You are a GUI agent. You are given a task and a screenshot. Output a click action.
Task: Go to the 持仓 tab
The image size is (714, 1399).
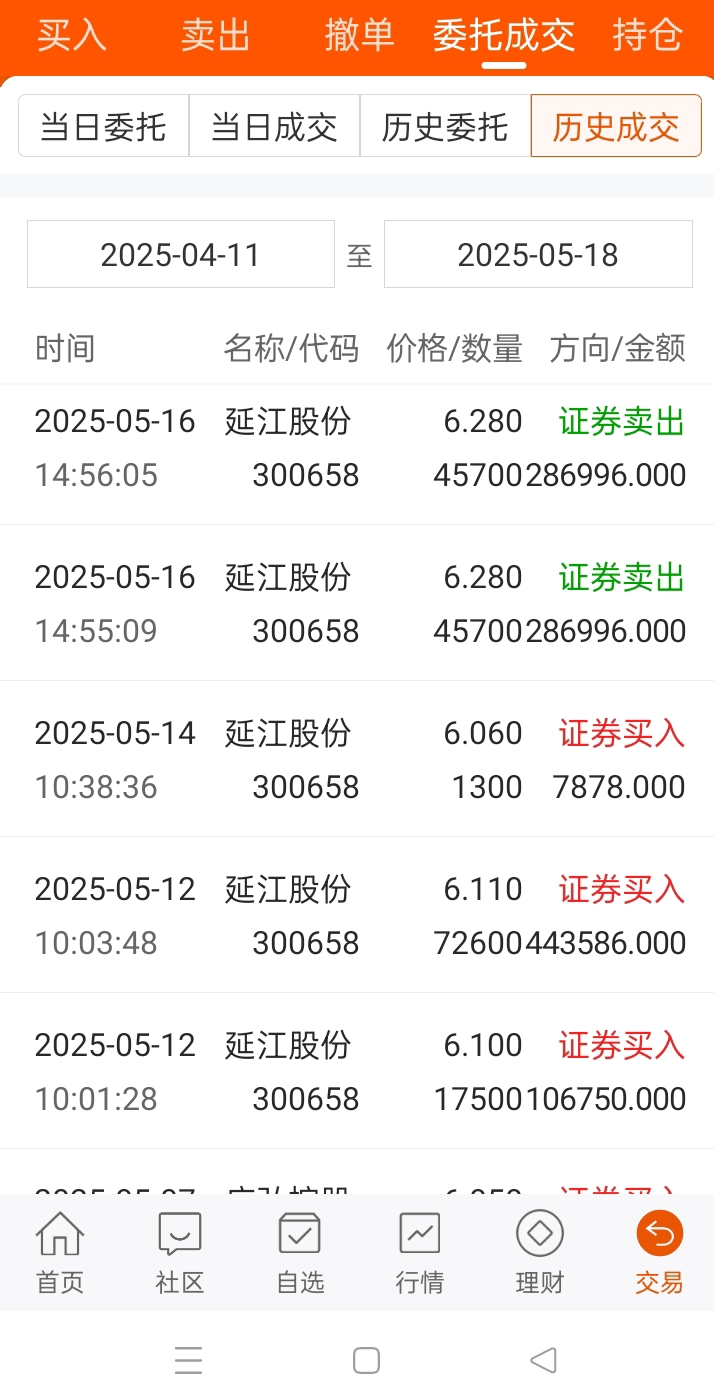point(647,36)
